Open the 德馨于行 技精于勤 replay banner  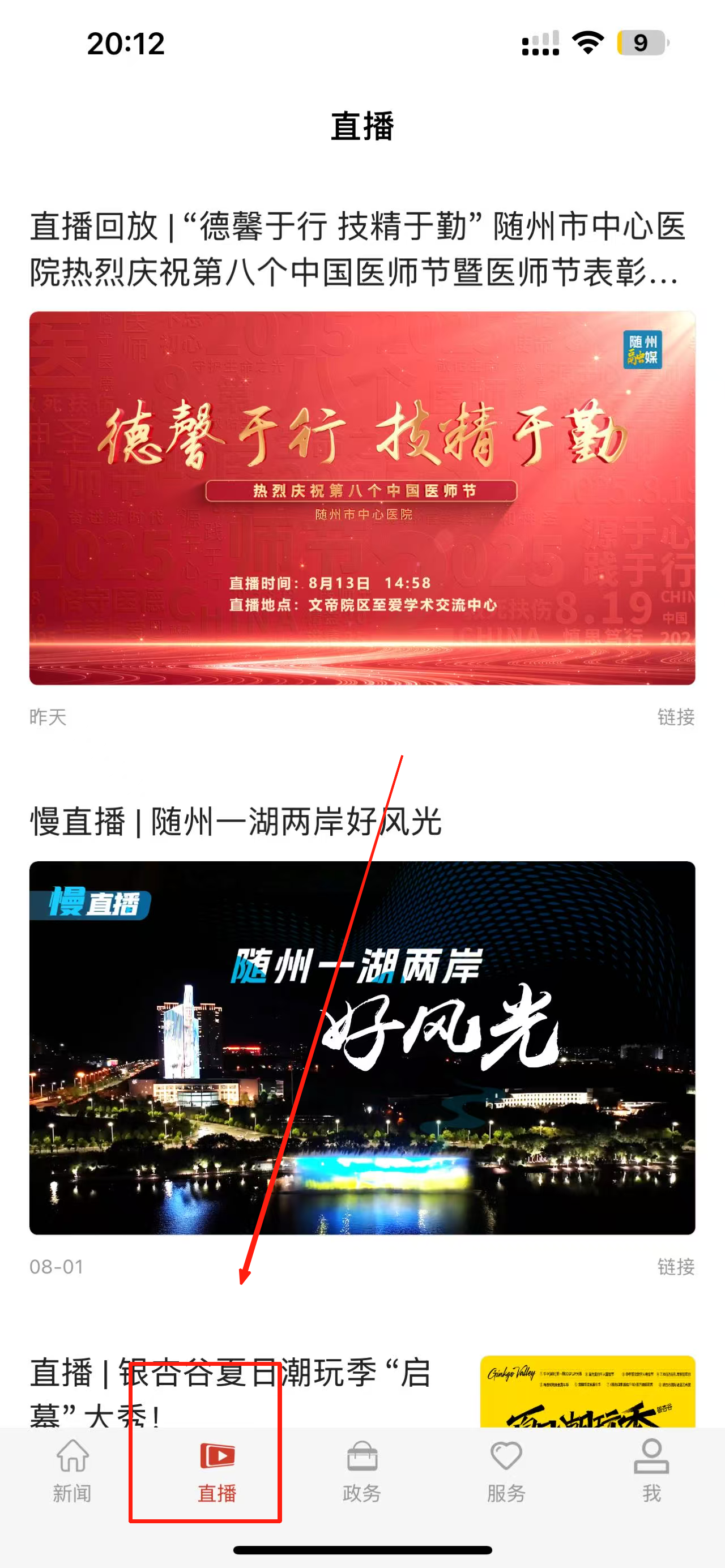[x=362, y=498]
